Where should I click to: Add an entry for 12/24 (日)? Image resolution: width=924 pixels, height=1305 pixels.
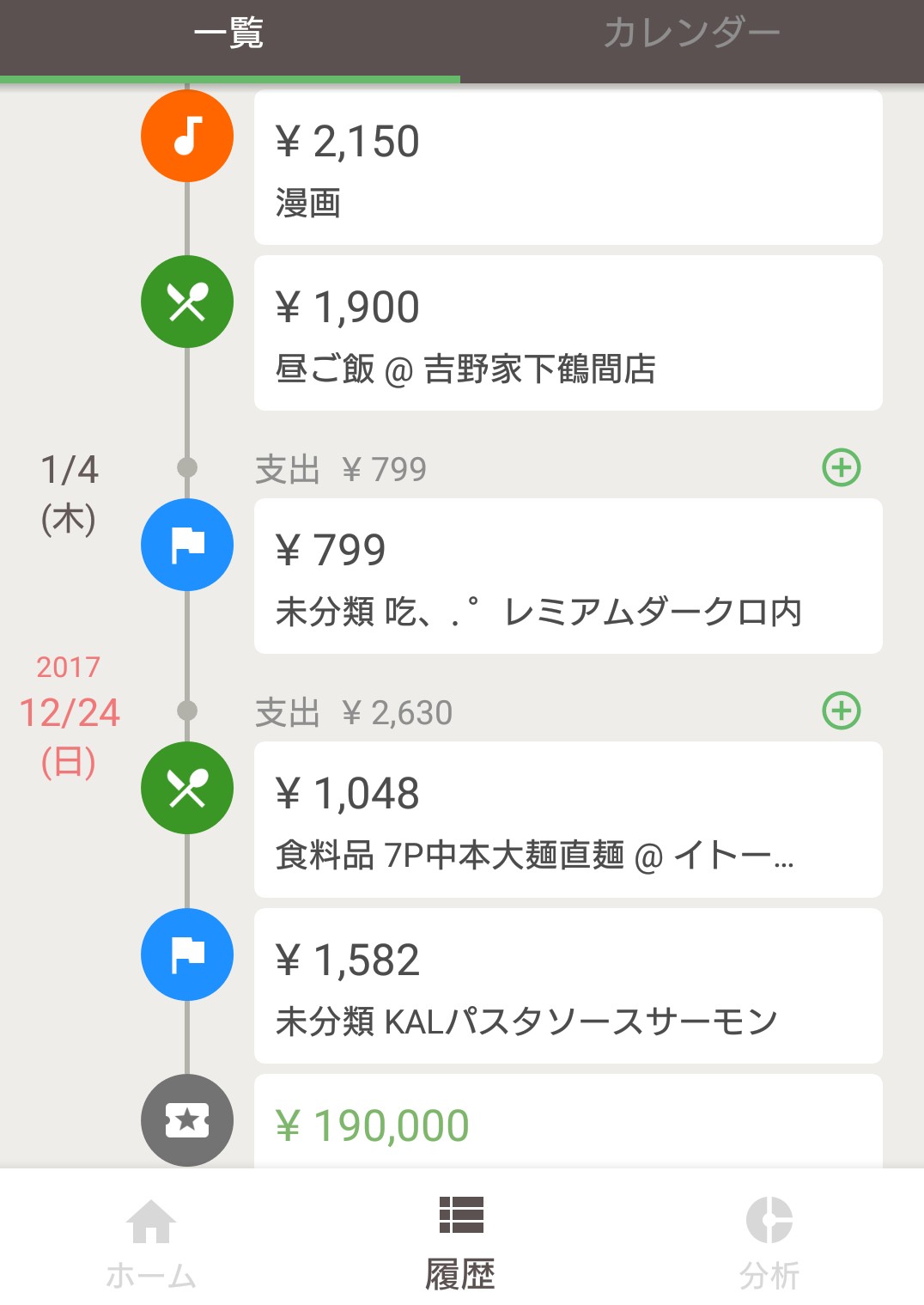coord(841,711)
